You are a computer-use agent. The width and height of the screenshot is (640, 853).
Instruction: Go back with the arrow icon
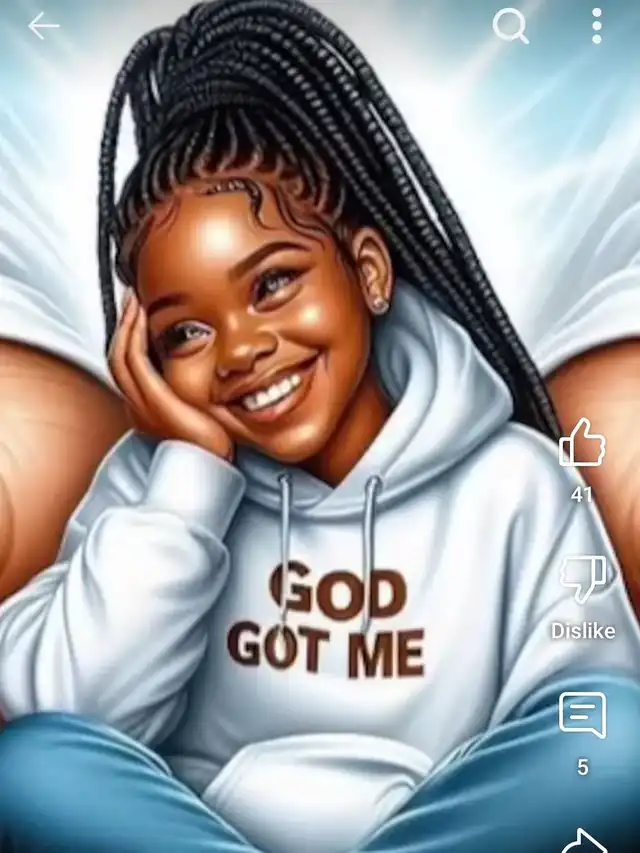click(44, 26)
